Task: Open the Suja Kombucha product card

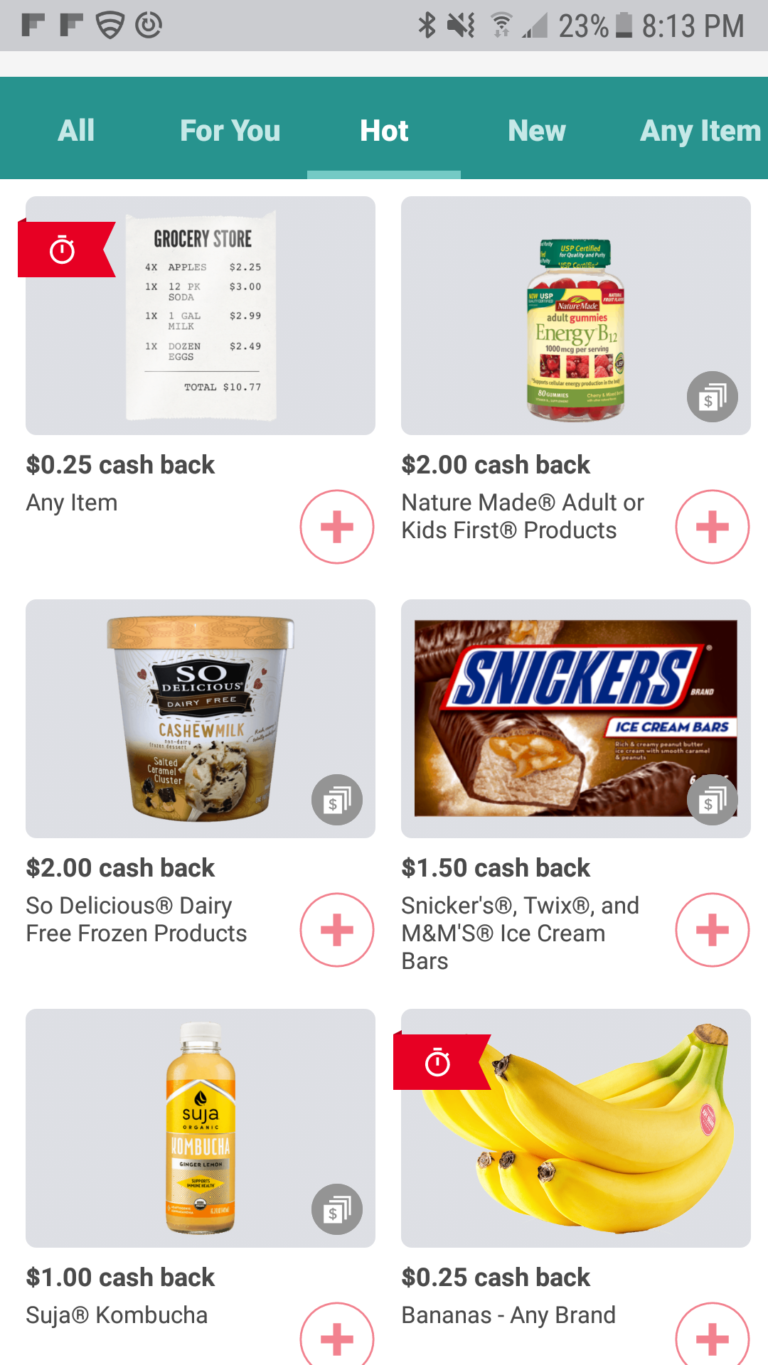Action: coord(200,1128)
